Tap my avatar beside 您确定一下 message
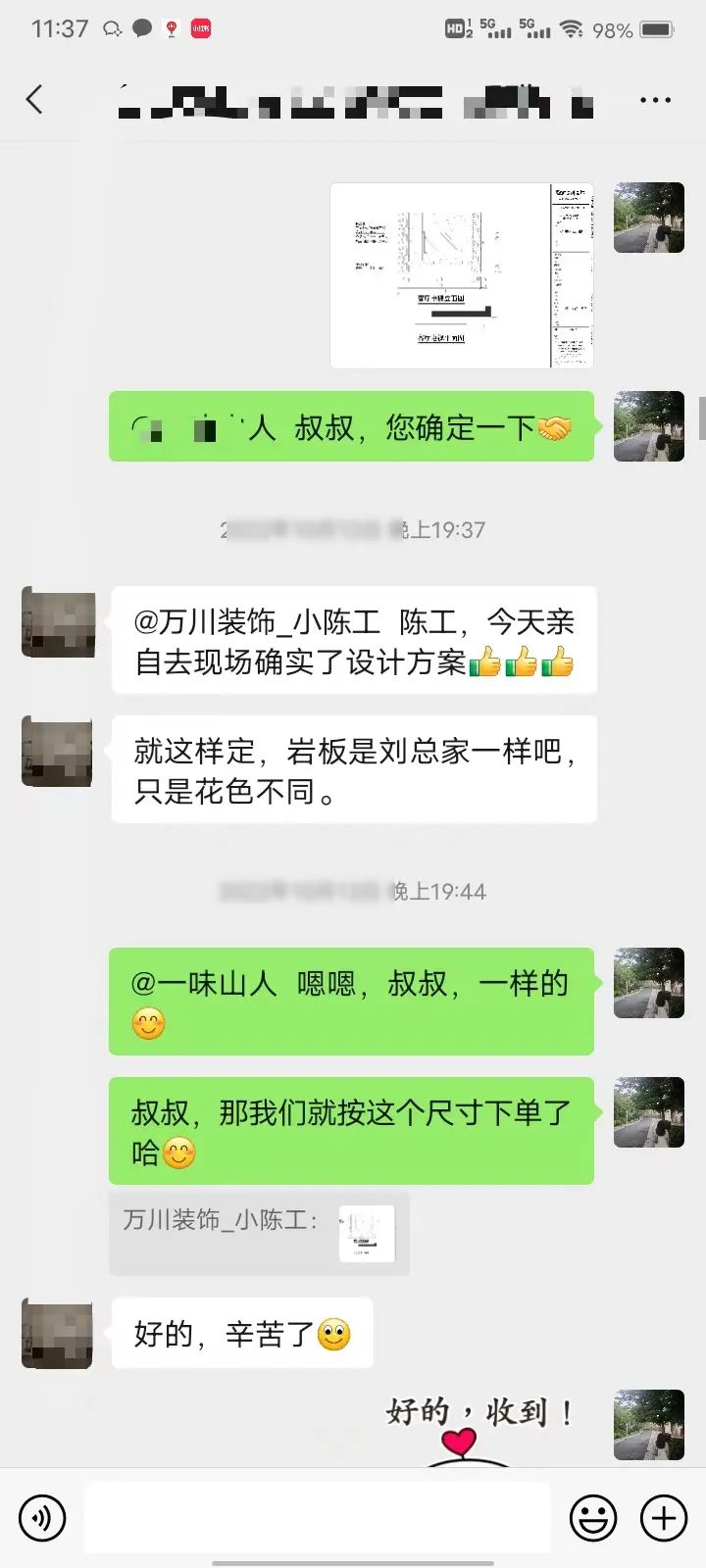 coord(648,426)
